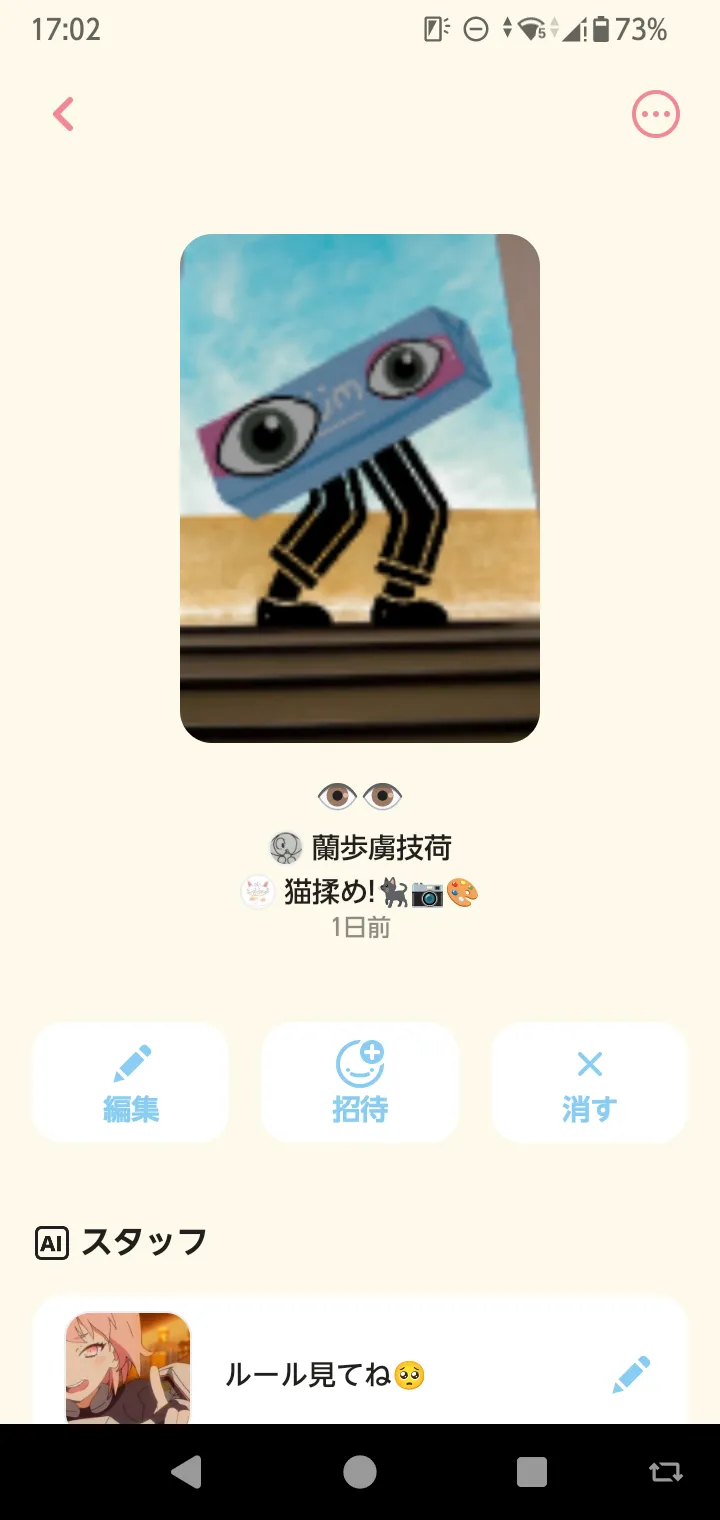Open the large eye-box character image
720x1520 pixels.
[360, 488]
